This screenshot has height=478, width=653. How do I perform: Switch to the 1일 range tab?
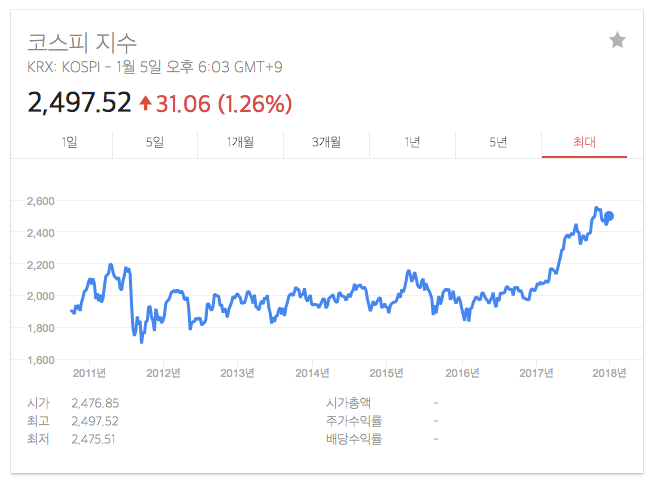pos(69,142)
